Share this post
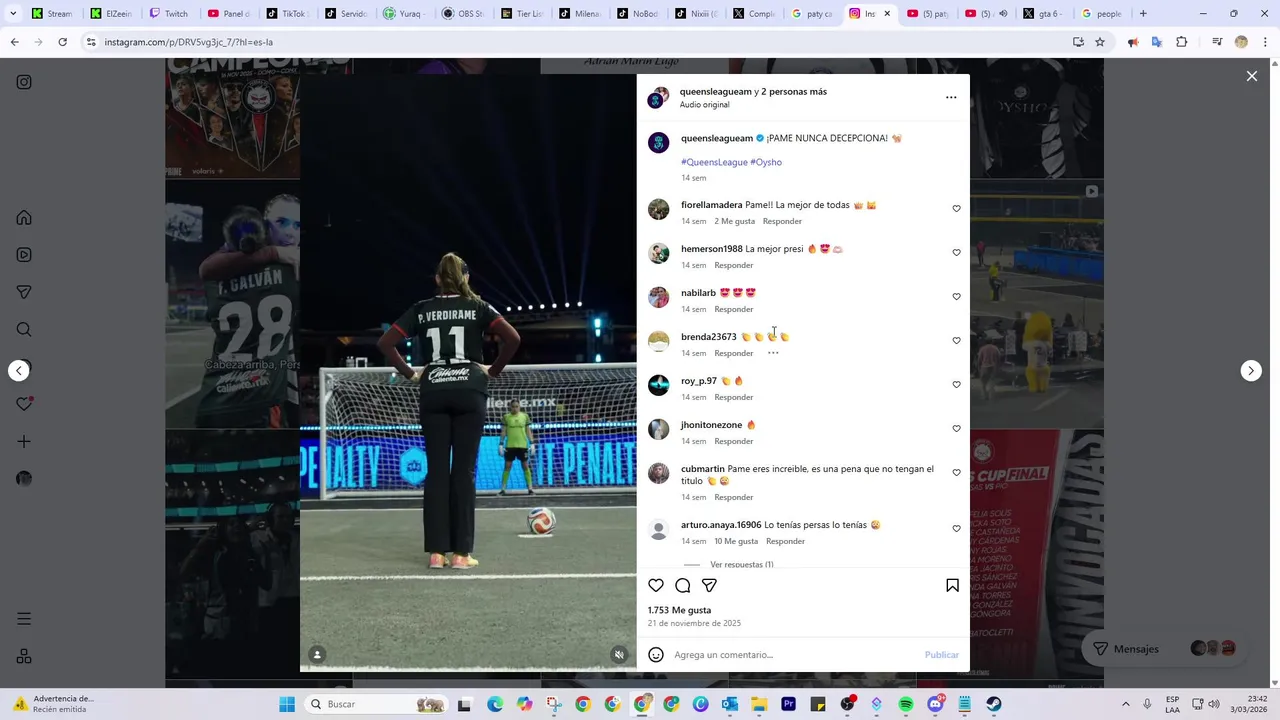The width and height of the screenshot is (1280, 720). pos(709,586)
